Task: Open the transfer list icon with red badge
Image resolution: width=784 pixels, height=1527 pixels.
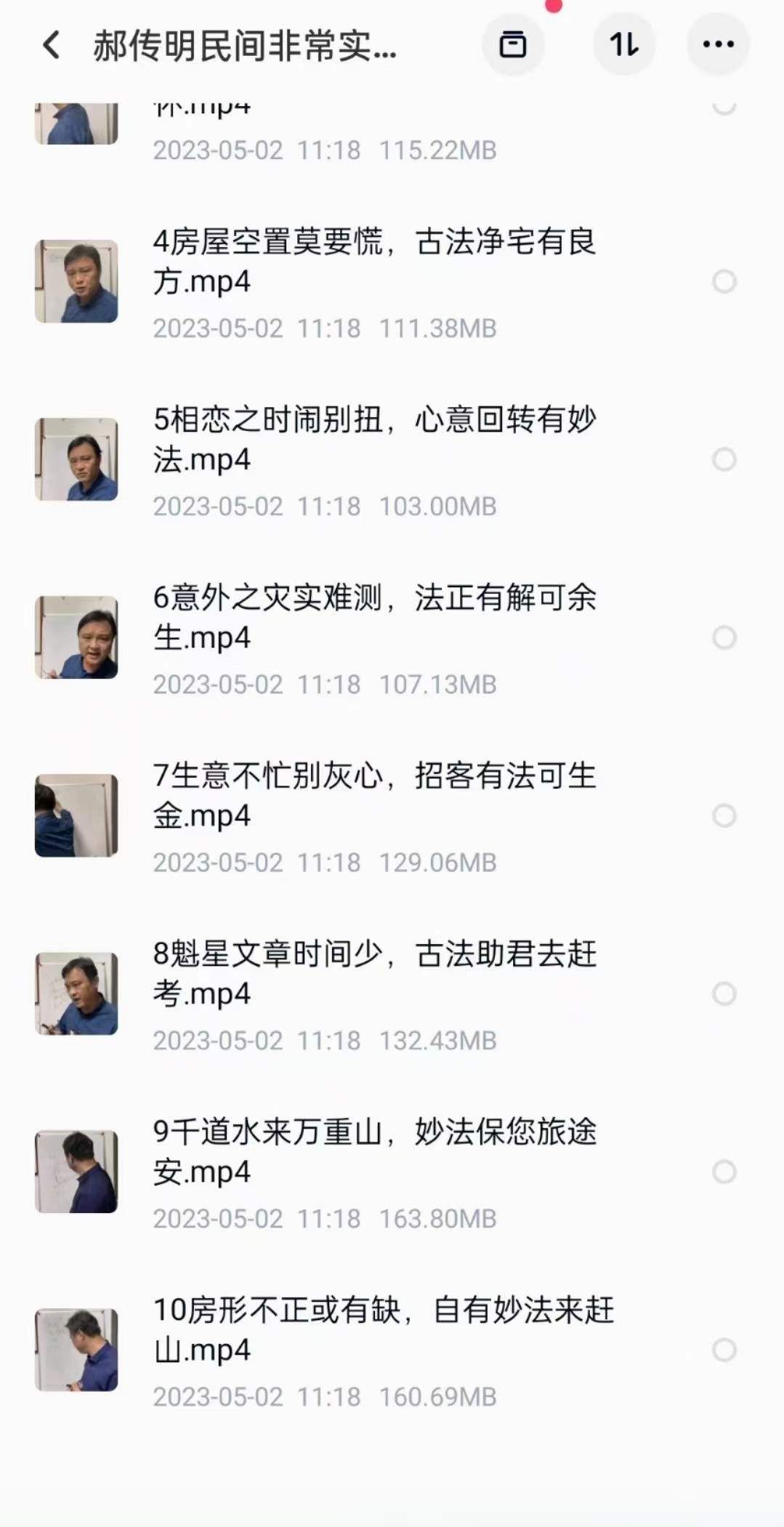Action: coord(513,44)
